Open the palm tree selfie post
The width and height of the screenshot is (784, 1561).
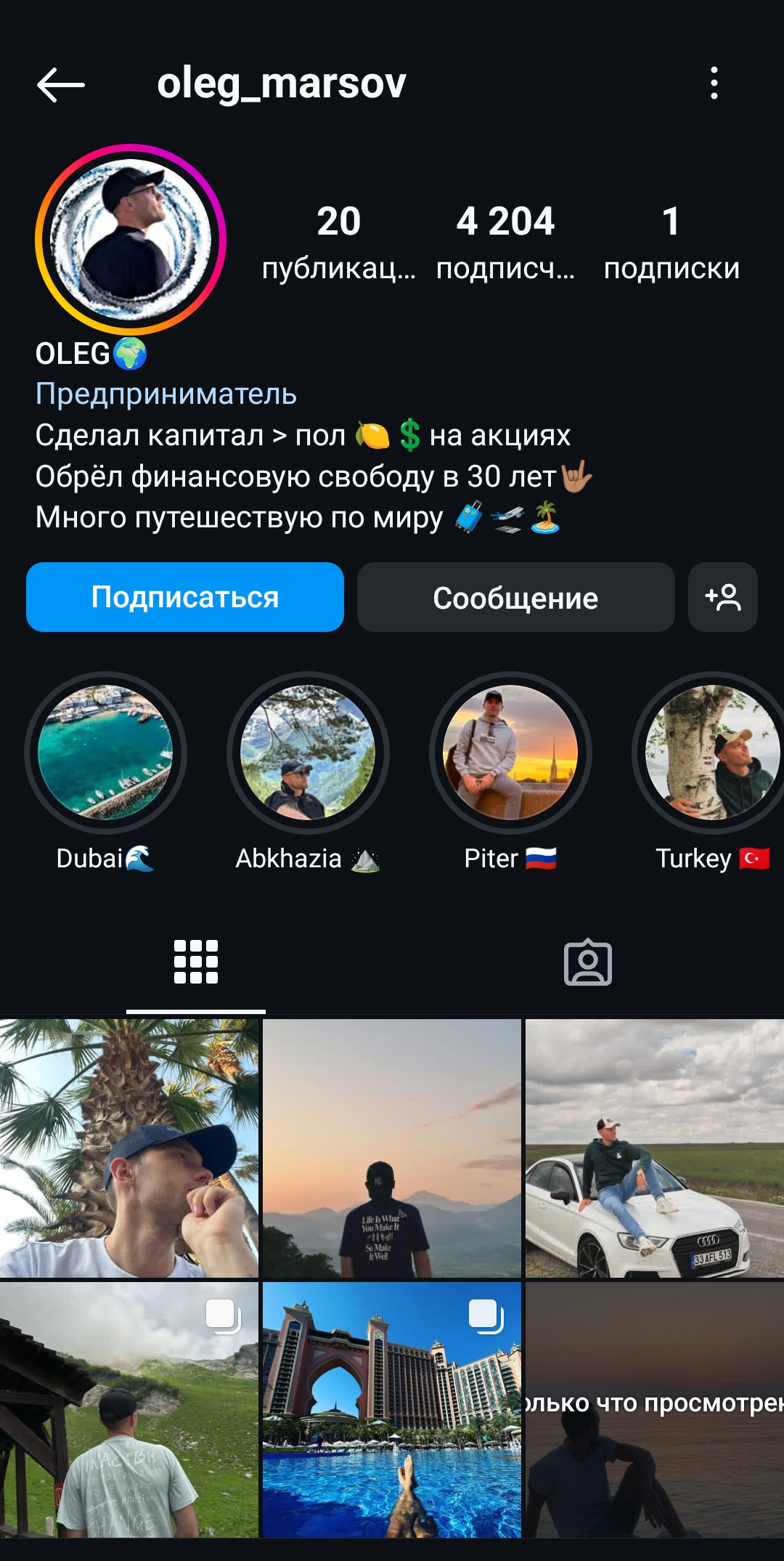pyautogui.click(x=129, y=1148)
